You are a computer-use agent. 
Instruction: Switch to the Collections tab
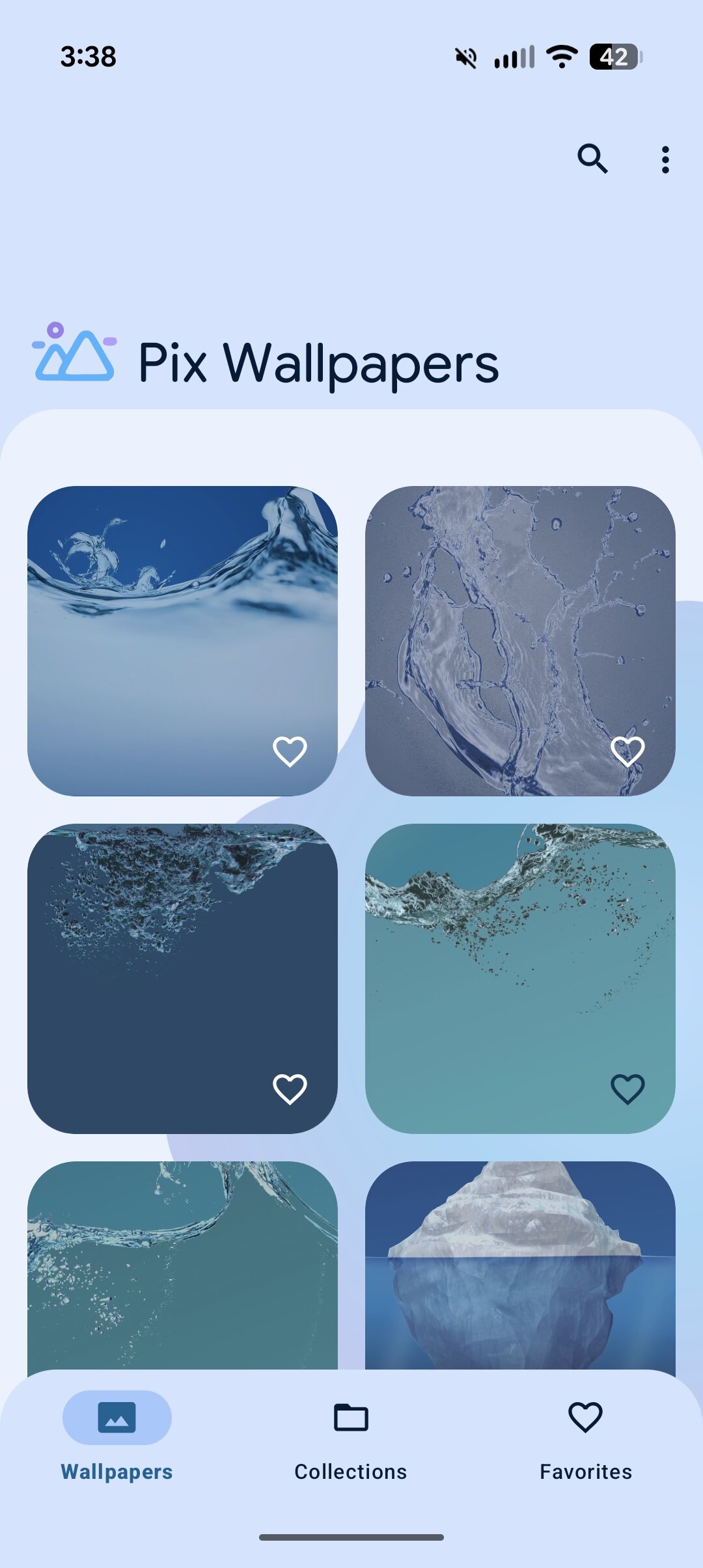350,1470
